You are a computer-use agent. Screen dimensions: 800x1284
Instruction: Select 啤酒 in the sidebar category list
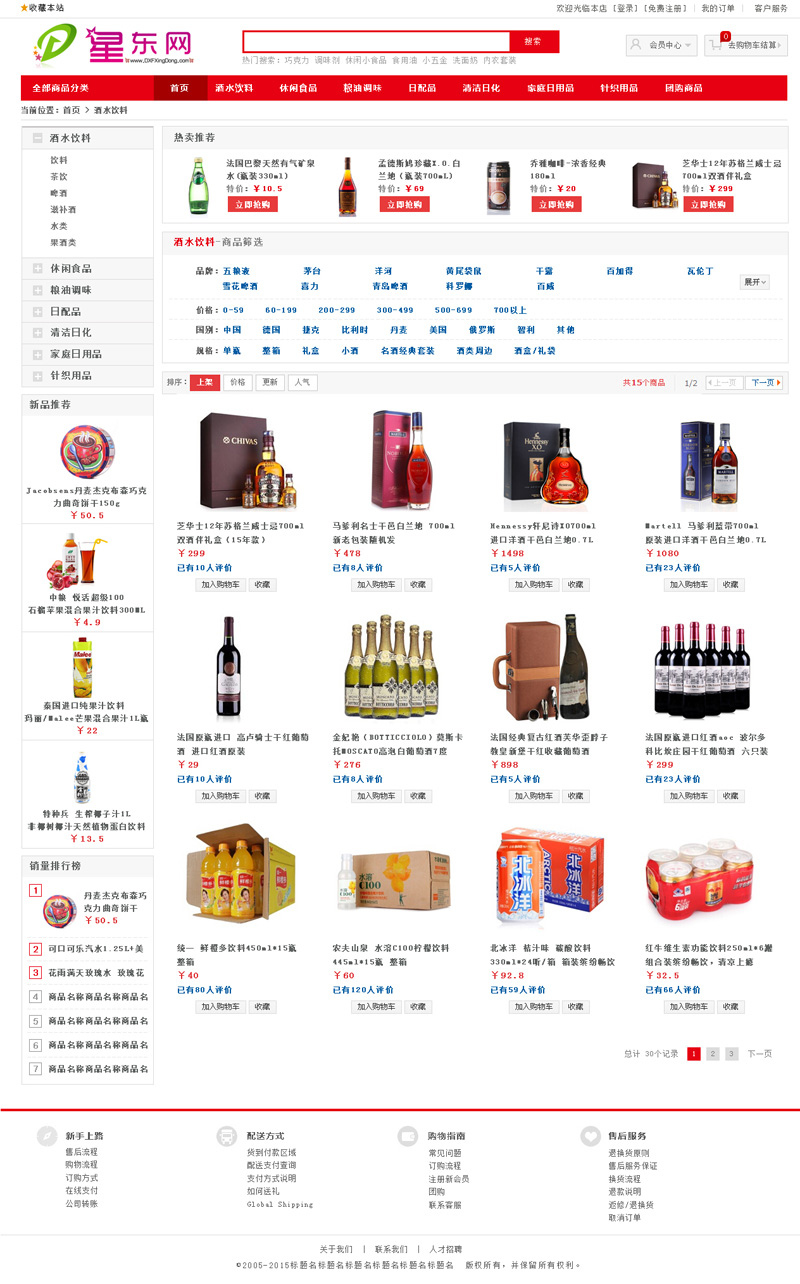tap(59, 193)
